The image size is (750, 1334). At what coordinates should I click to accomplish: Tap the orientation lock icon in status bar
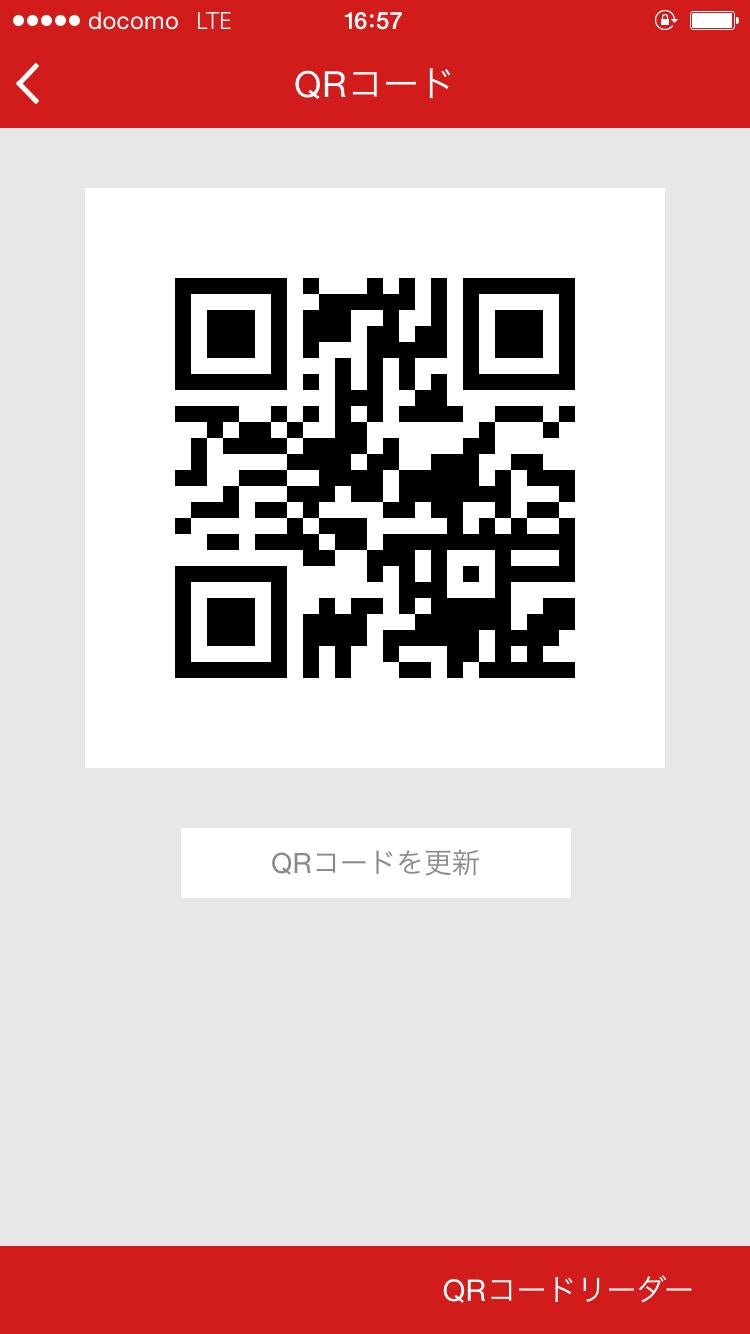tap(665, 20)
